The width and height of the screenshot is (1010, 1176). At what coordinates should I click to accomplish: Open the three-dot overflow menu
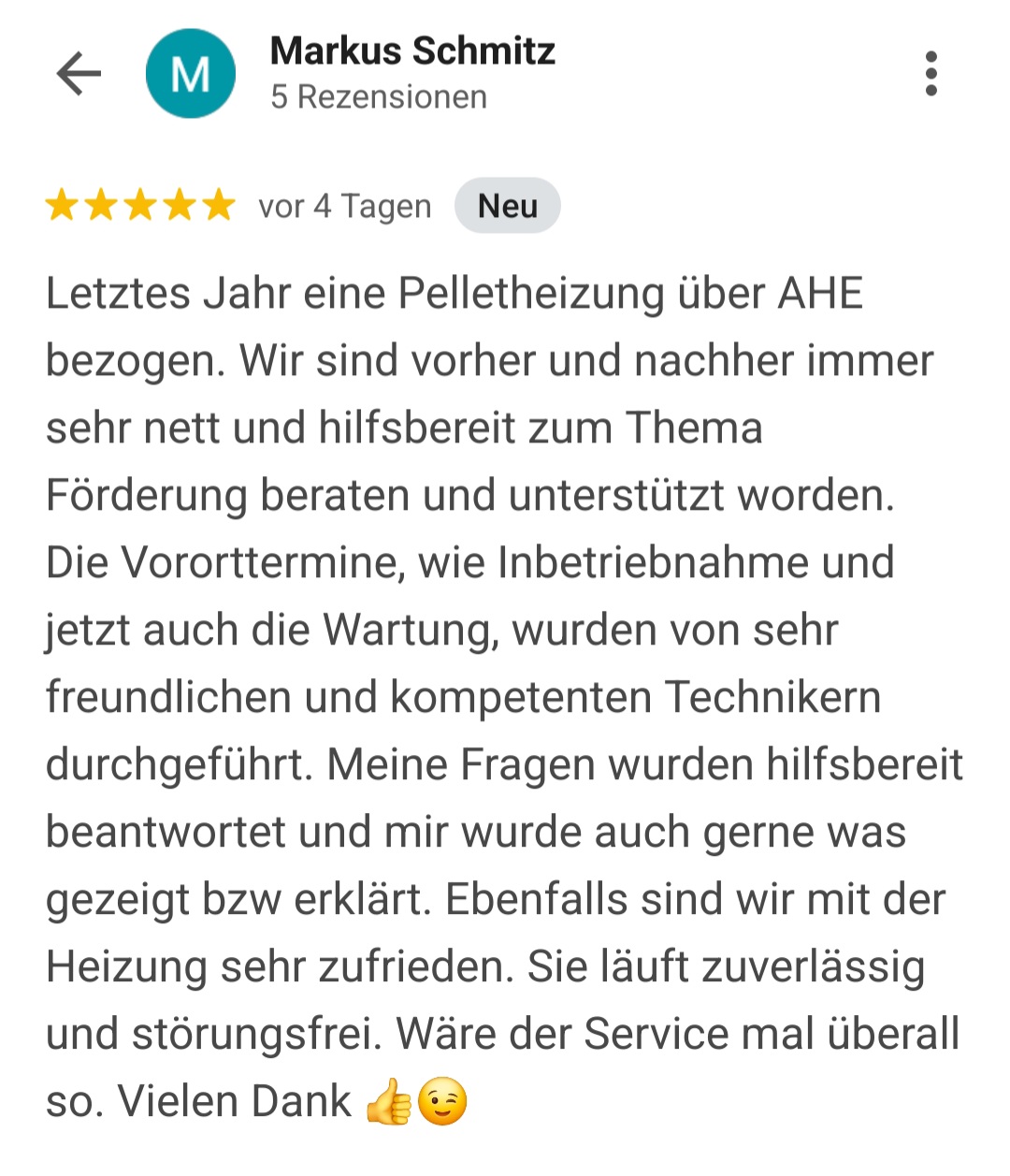(931, 74)
